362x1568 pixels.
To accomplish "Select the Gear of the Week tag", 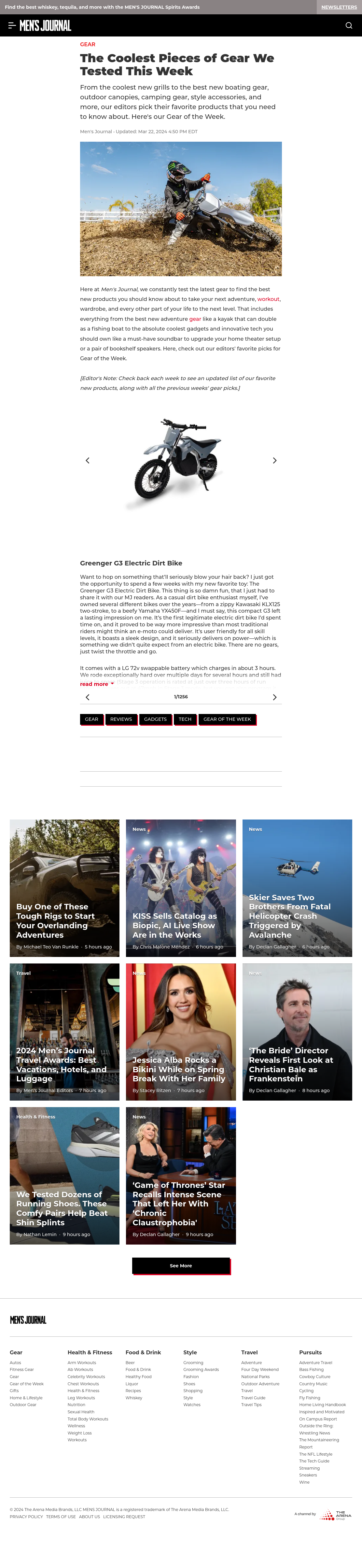I will point(227,719).
